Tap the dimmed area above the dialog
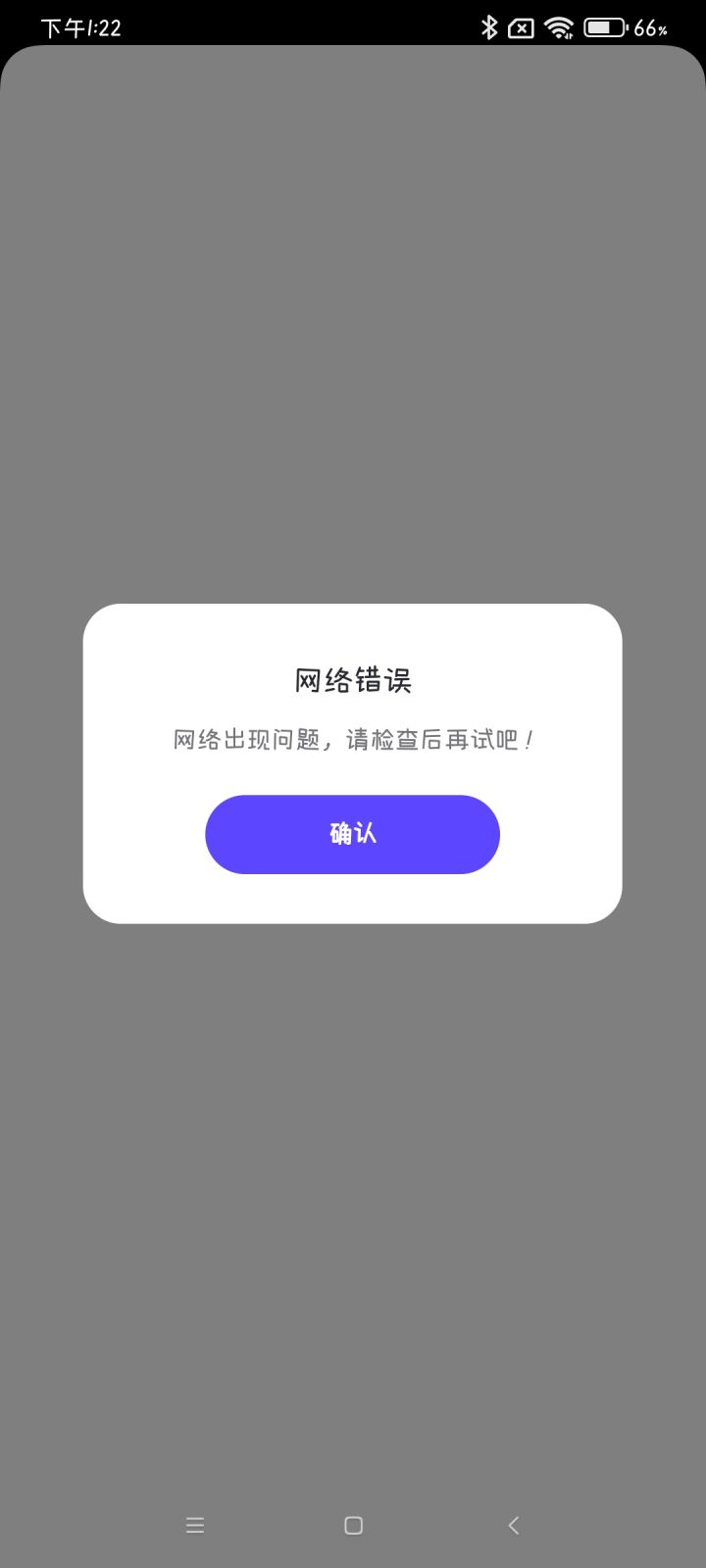The width and height of the screenshot is (706, 1568). 352,343
